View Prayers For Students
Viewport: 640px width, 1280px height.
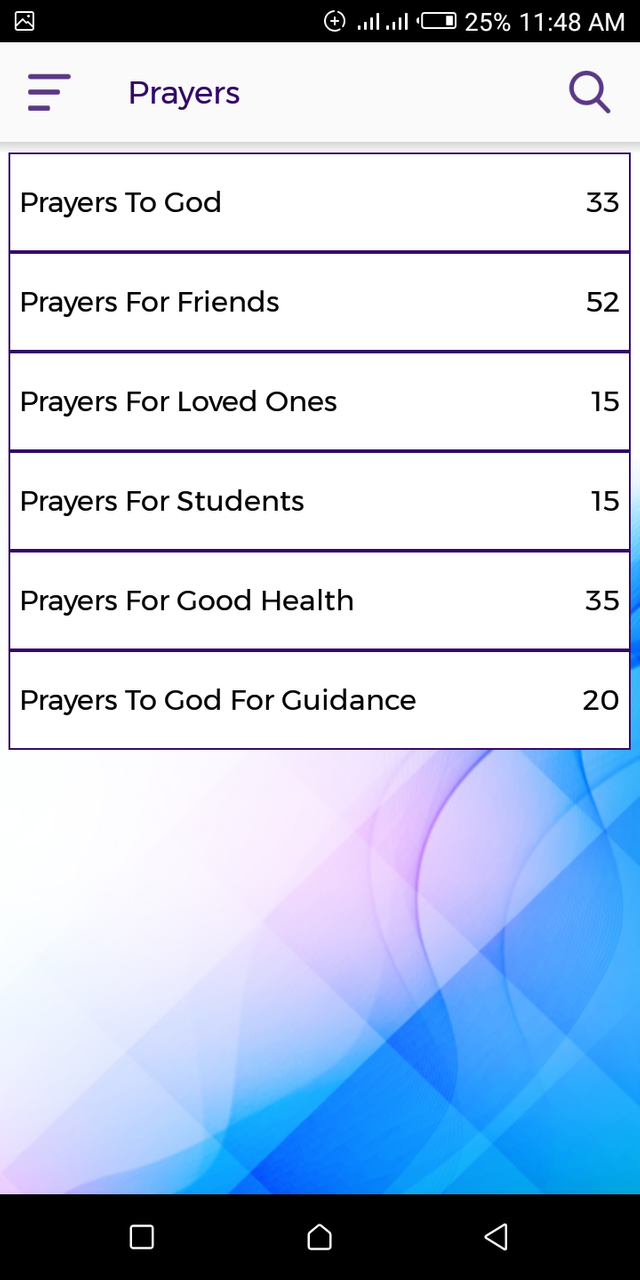coord(320,501)
